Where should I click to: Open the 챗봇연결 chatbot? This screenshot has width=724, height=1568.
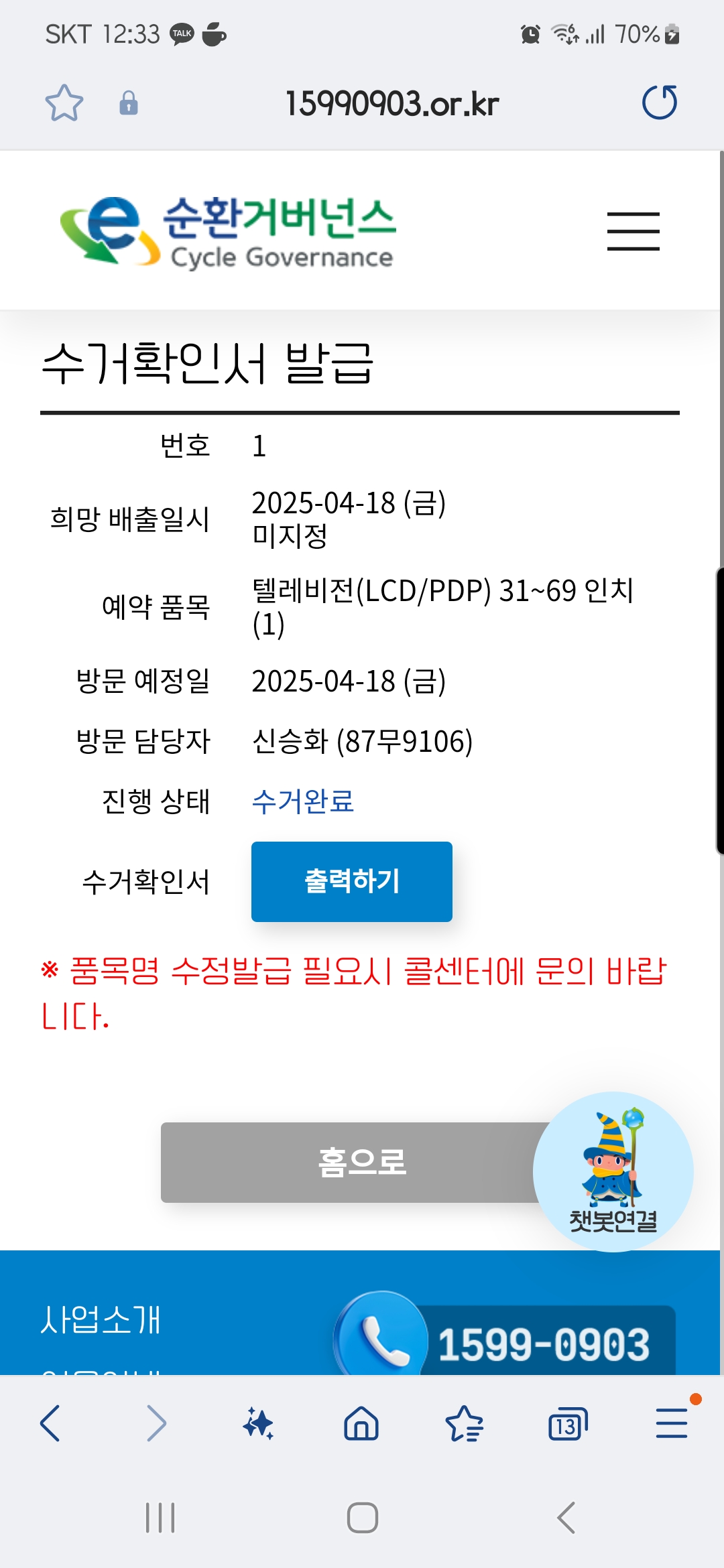pyautogui.click(x=613, y=1171)
